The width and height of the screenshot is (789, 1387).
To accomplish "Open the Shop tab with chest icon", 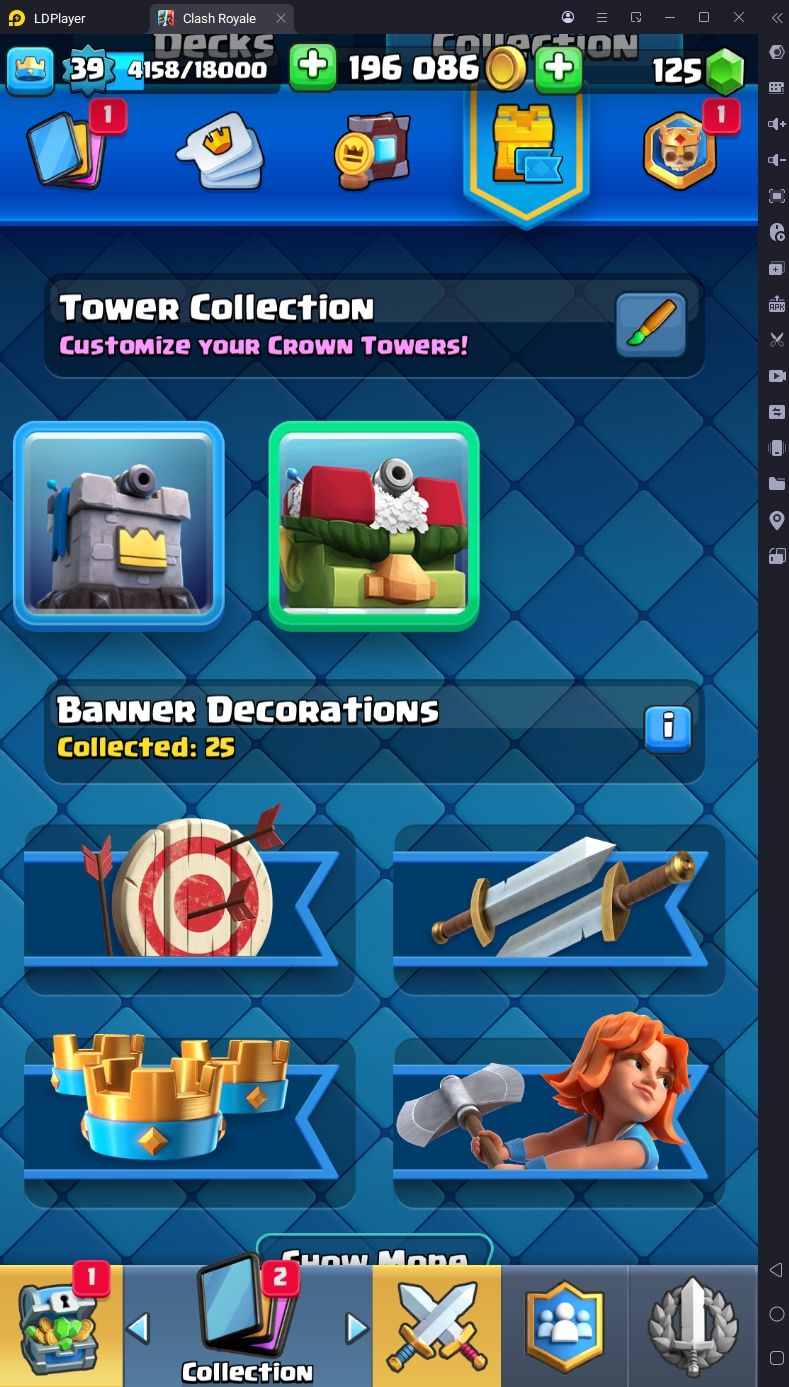I will coord(61,1325).
